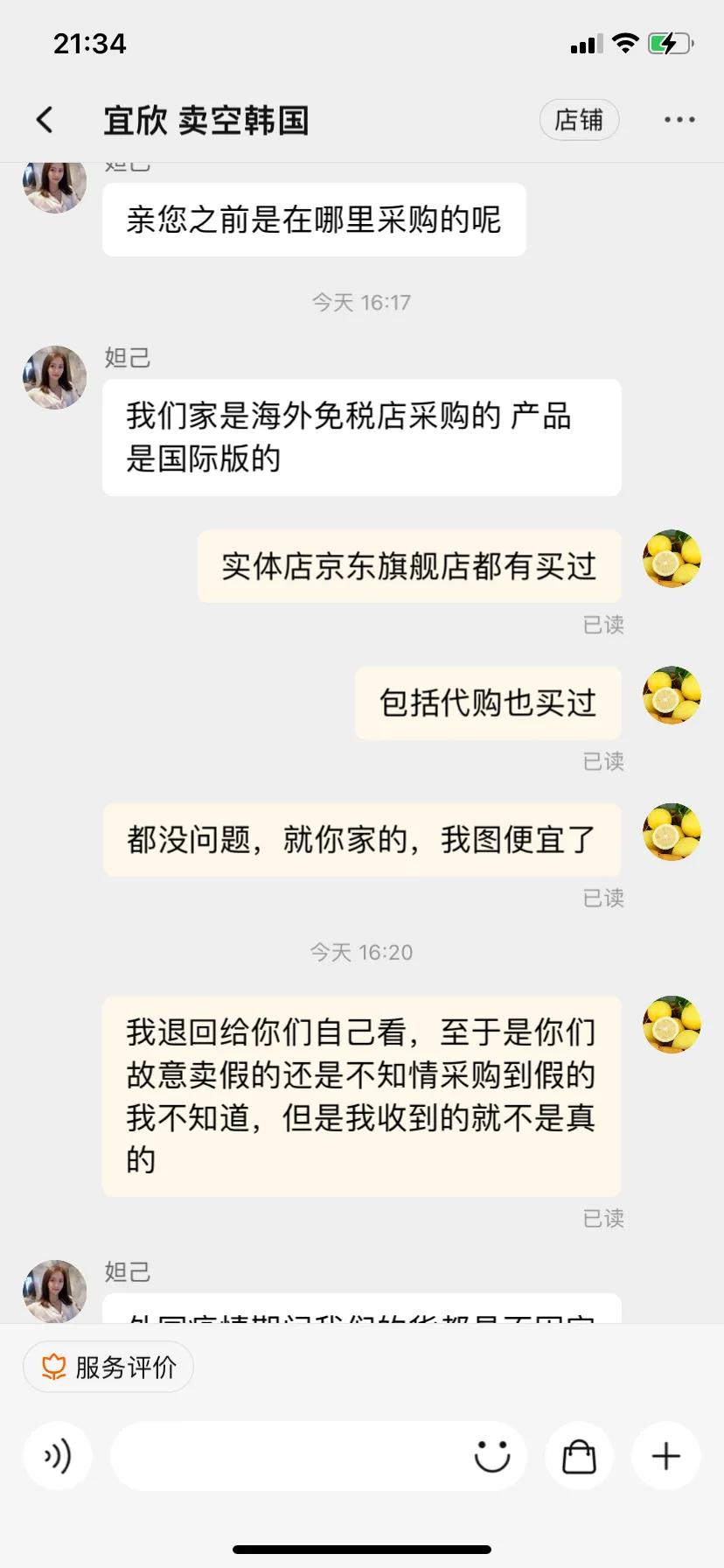
Task: Tap the buyer's lemon avatar image
Action: (x=670, y=558)
